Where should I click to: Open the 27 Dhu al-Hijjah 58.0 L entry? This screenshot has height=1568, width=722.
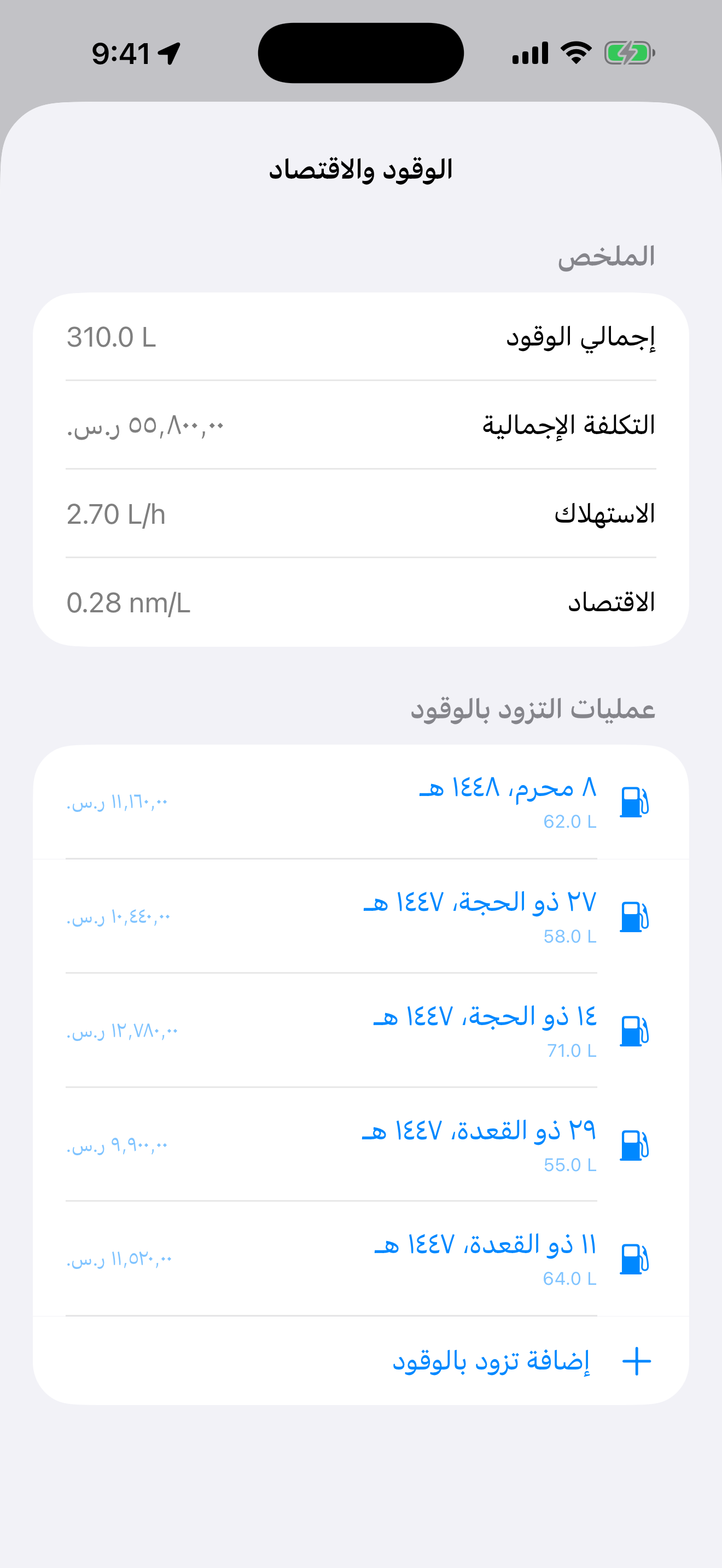coord(361,916)
